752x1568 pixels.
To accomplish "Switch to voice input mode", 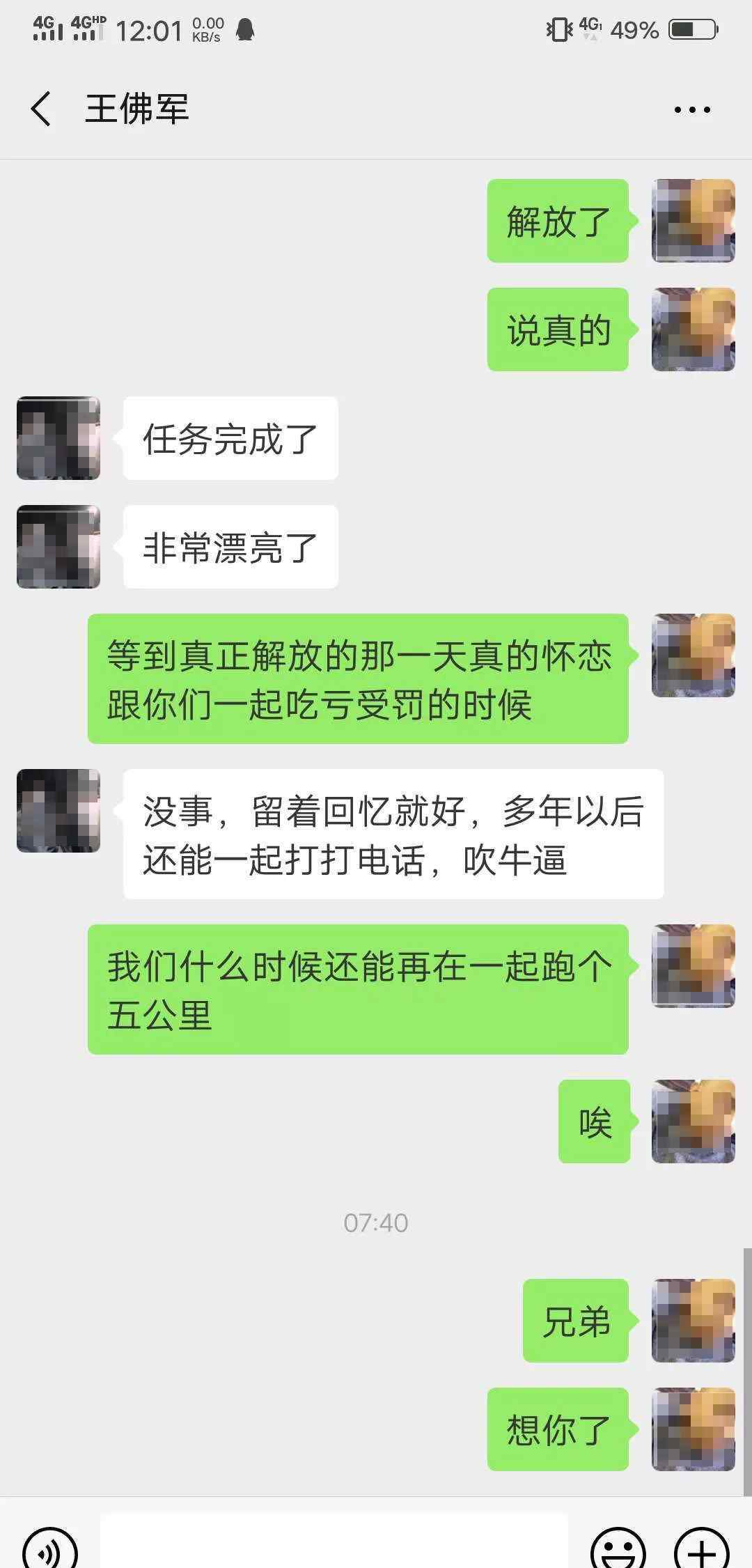I will [x=50, y=1548].
